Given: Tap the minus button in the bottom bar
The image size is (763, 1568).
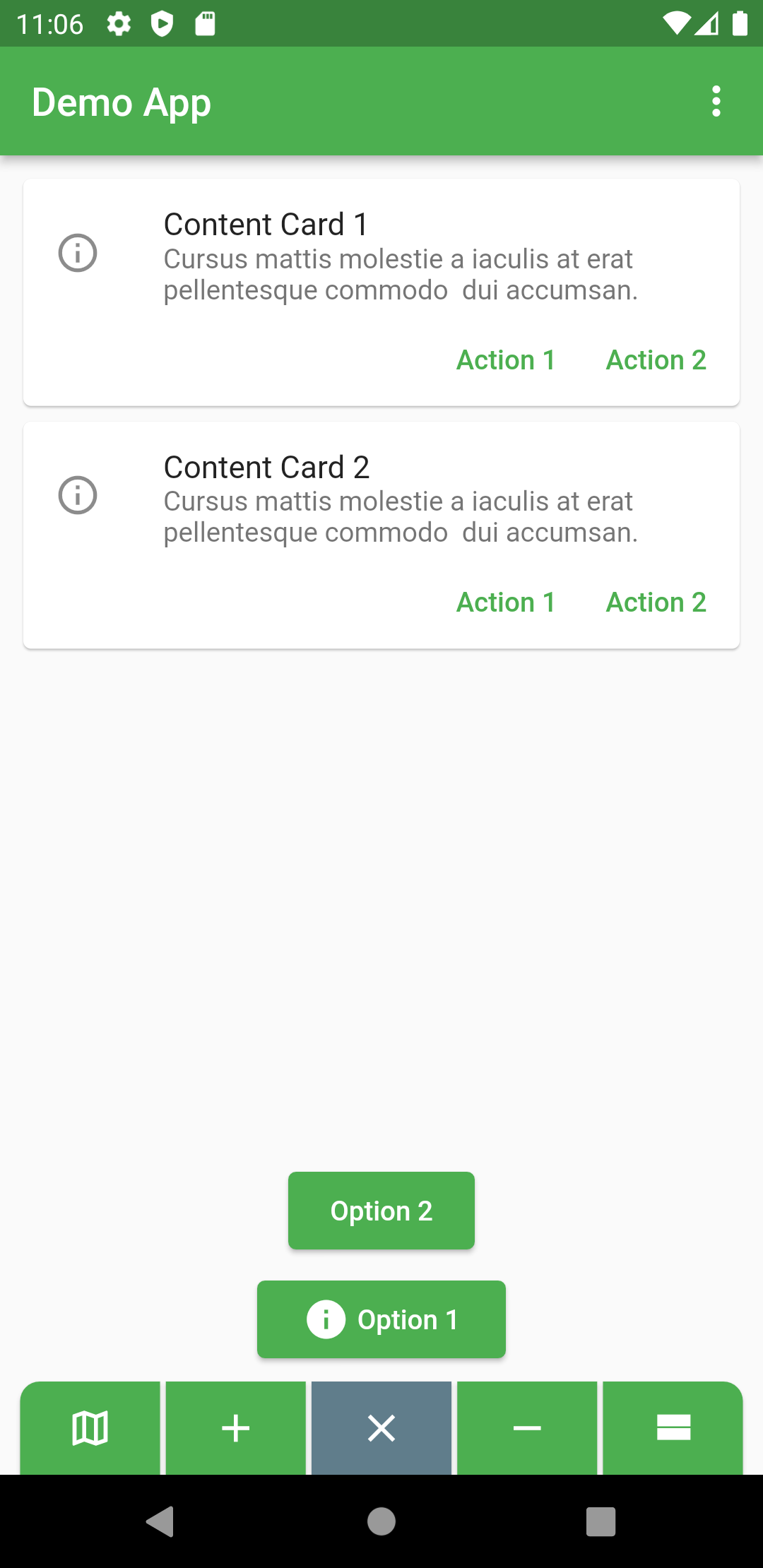Looking at the screenshot, I should click(527, 1428).
